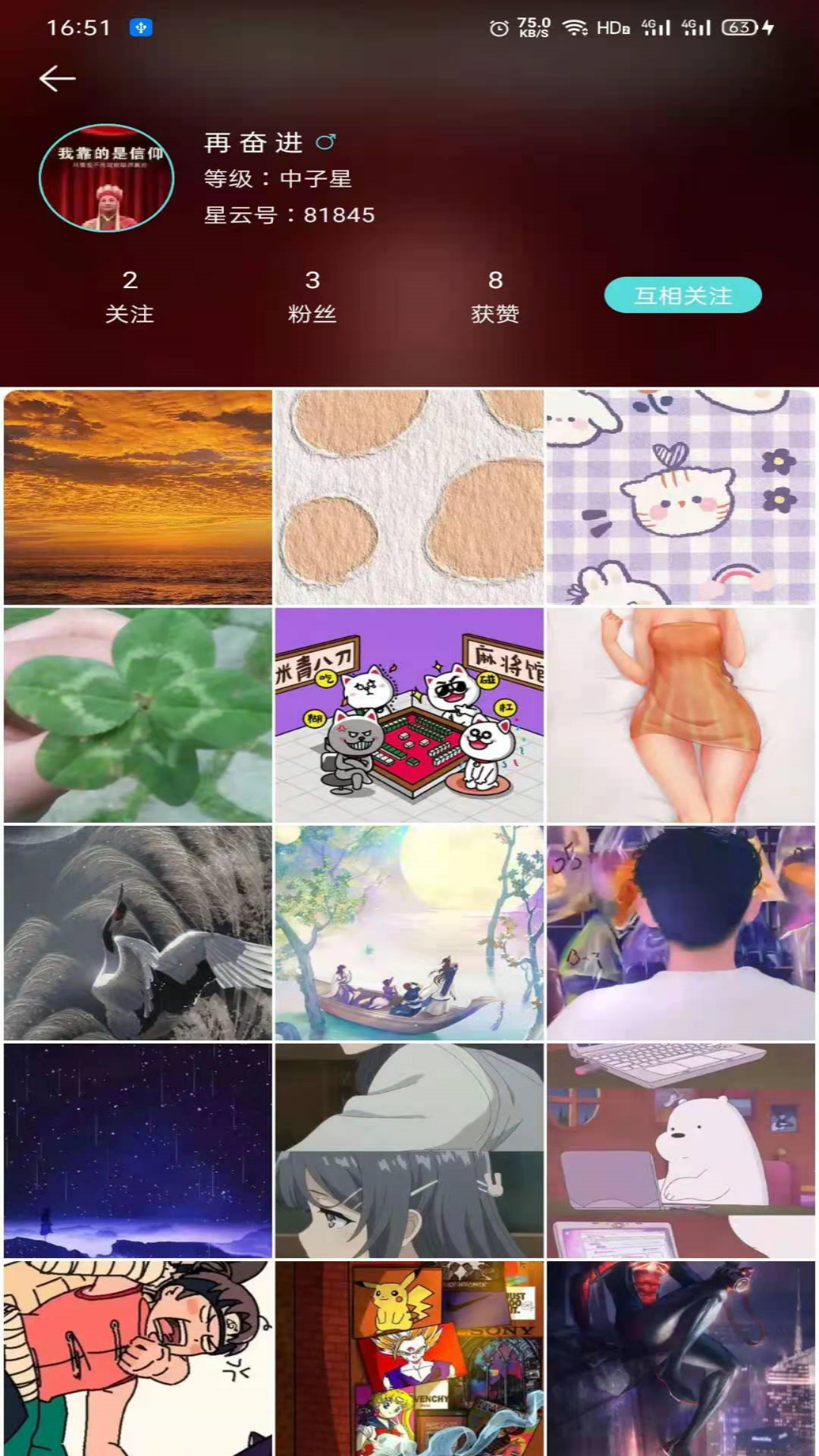Open the purple plaid kitten picture
Viewport: 819px width, 1456px height.
click(680, 497)
